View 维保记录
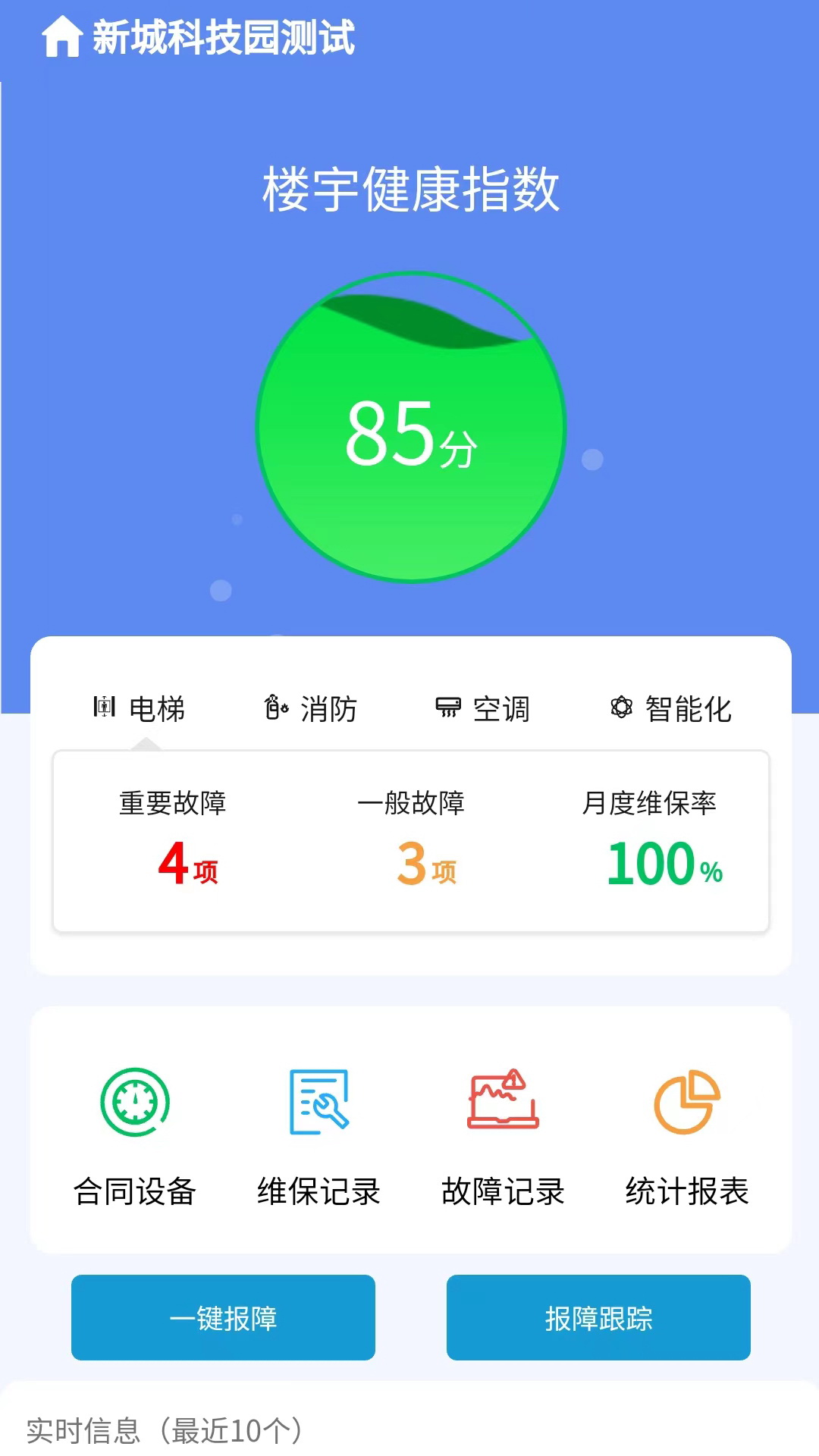 click(x=318, y=1136)
